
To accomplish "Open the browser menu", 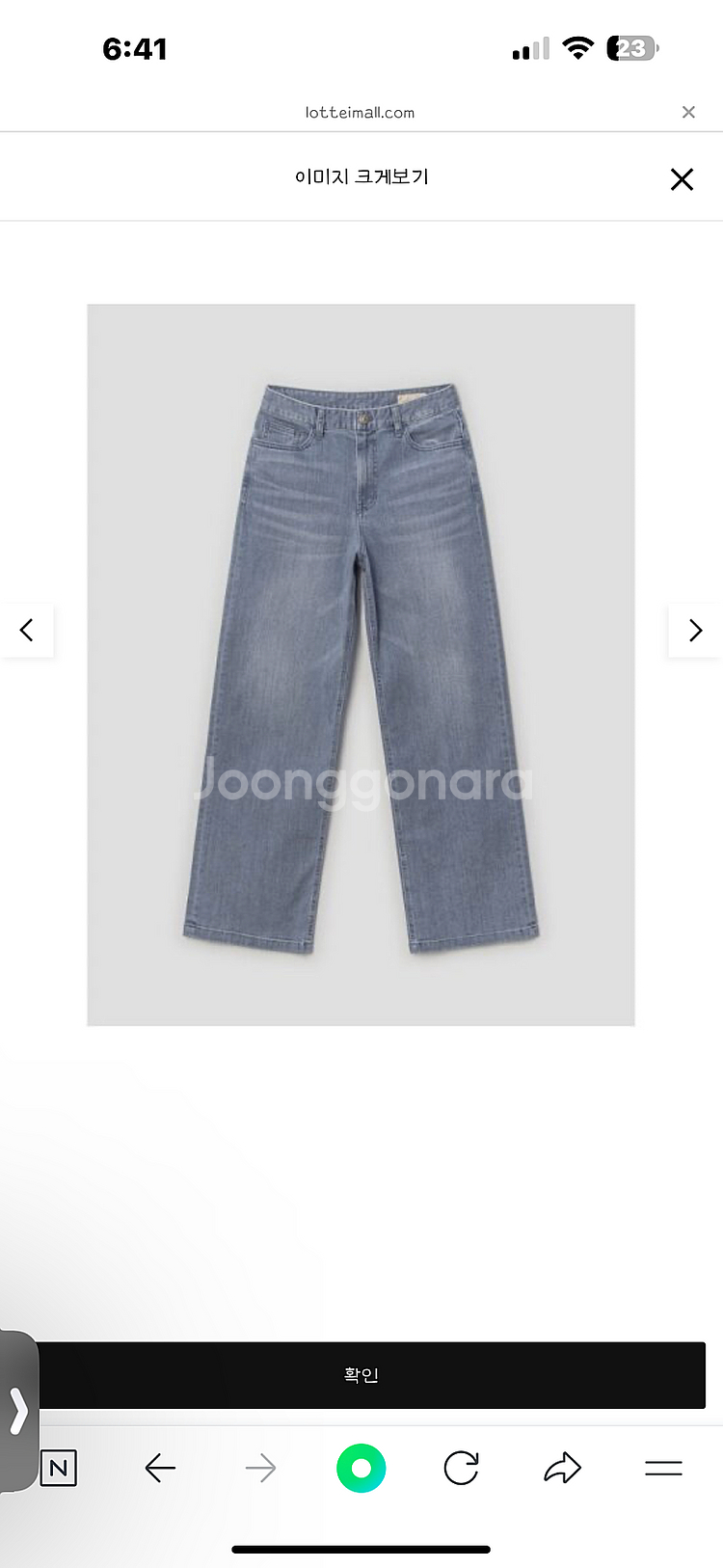I will (663, 1469).
